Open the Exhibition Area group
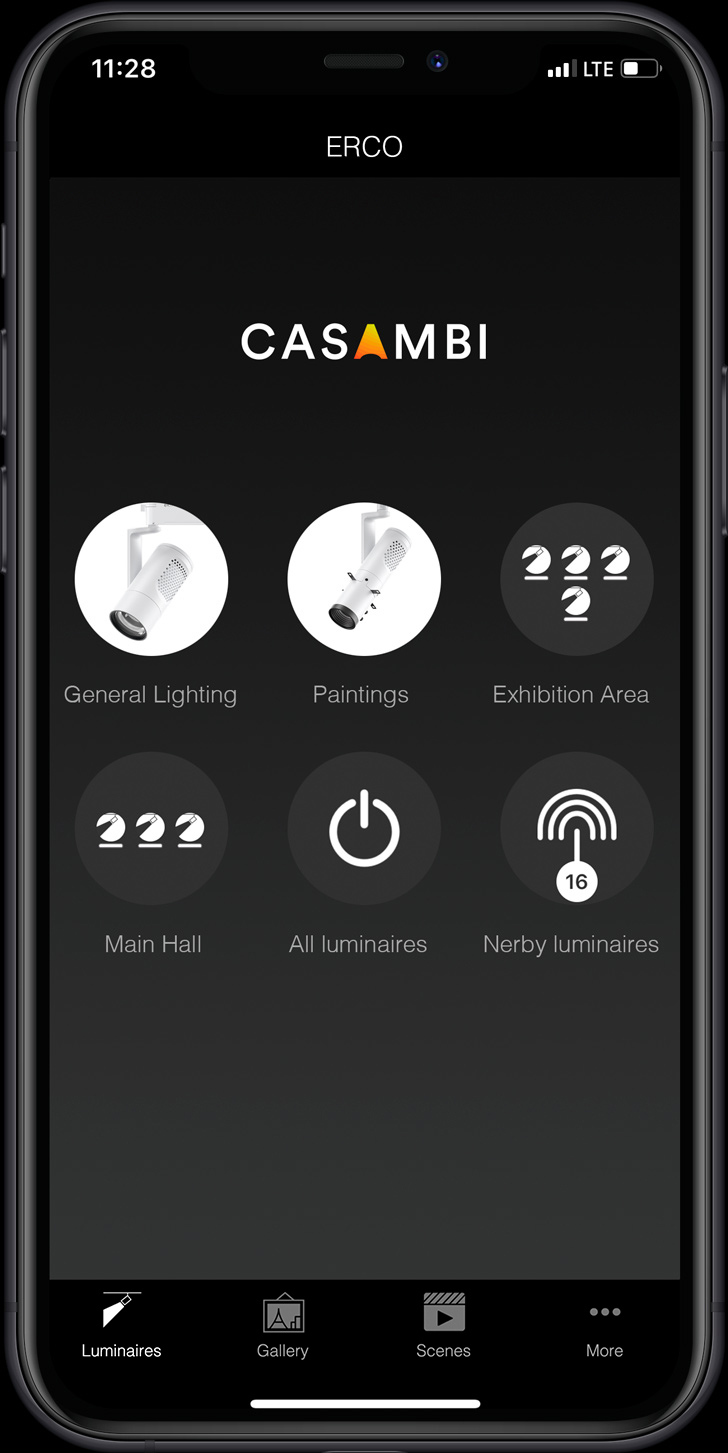 [x=576, y=579]
